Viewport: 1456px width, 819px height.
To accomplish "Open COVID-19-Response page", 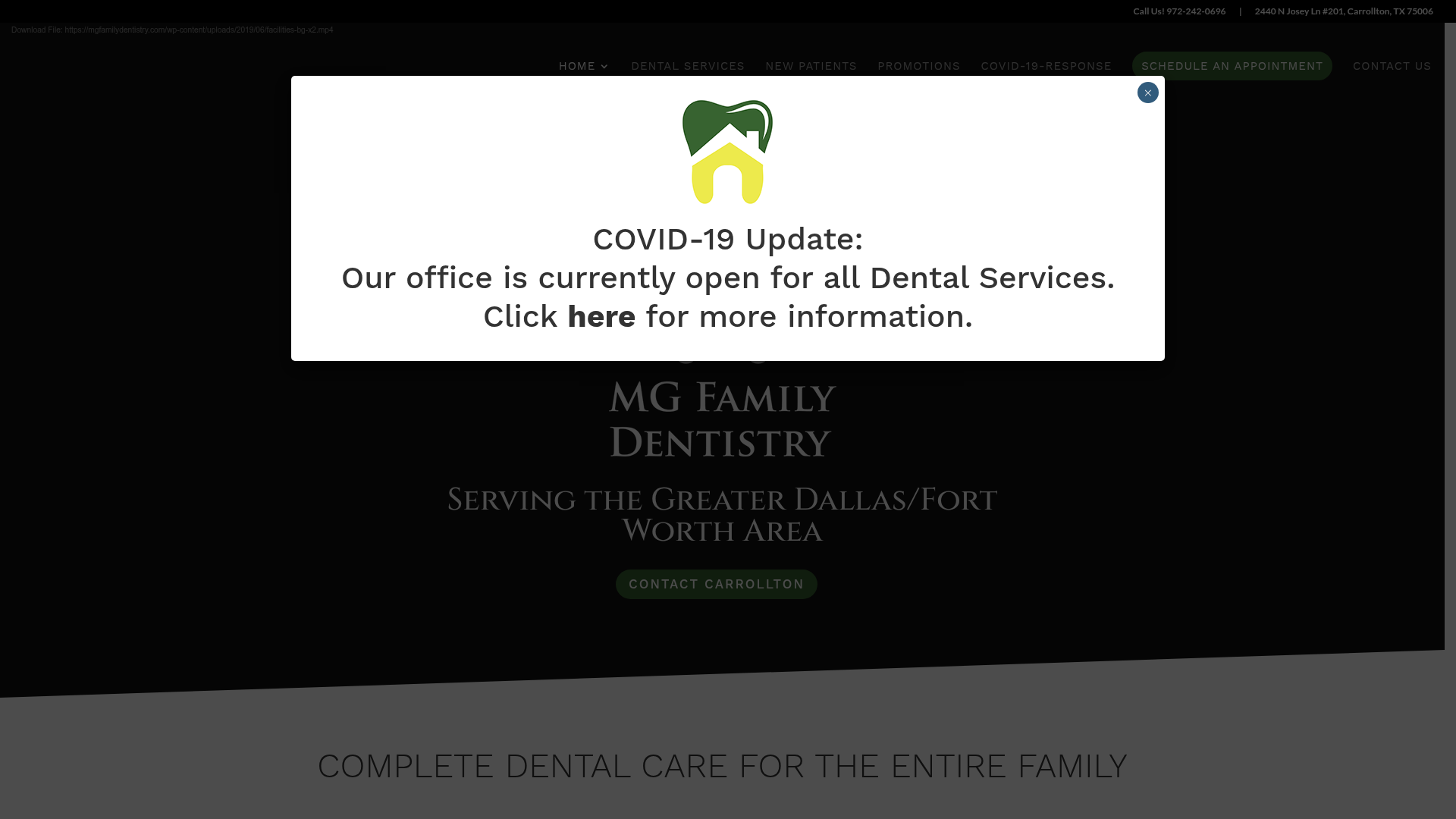I will (x=1046, y=66).
